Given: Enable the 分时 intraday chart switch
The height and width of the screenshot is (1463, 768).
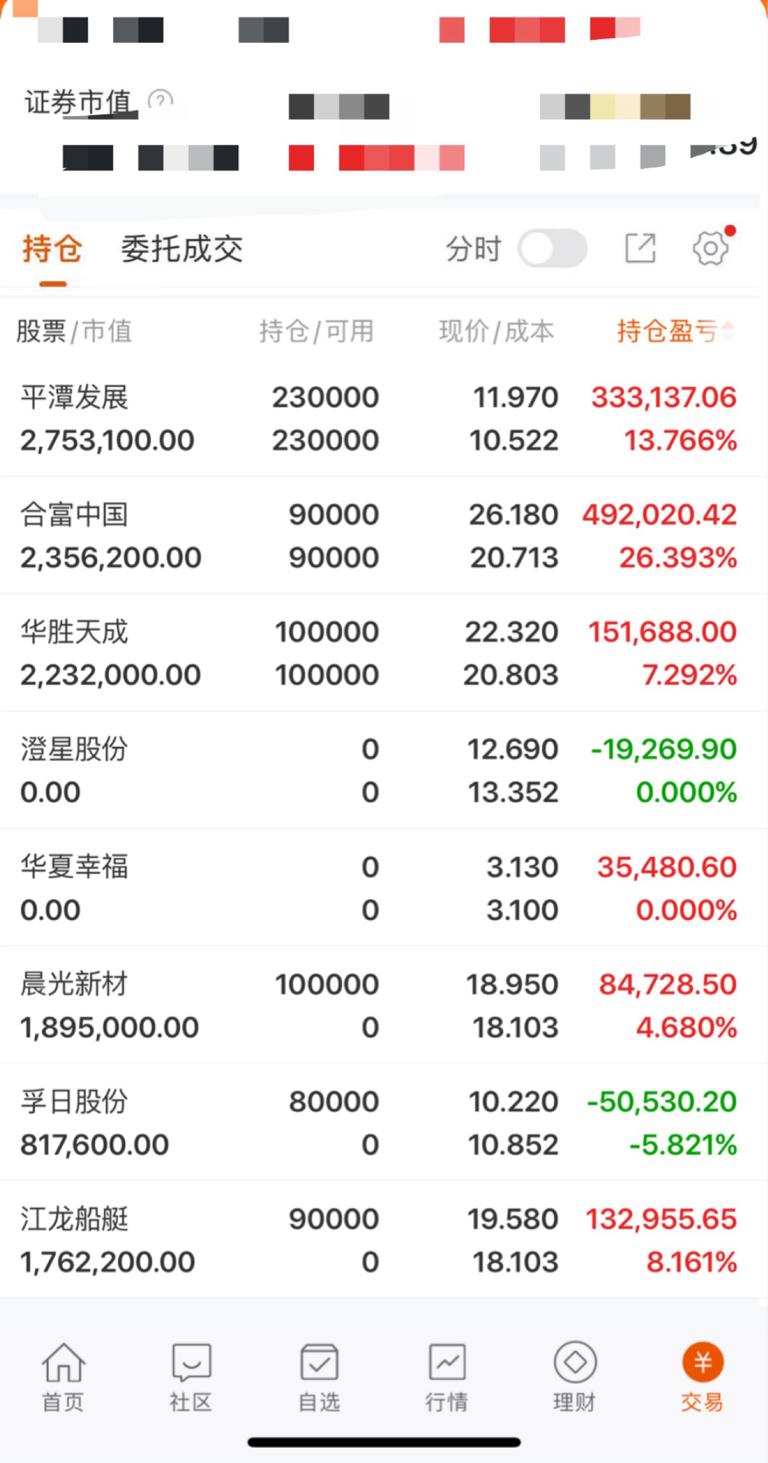Looking at the screenshot, I should tap(553, 248).
